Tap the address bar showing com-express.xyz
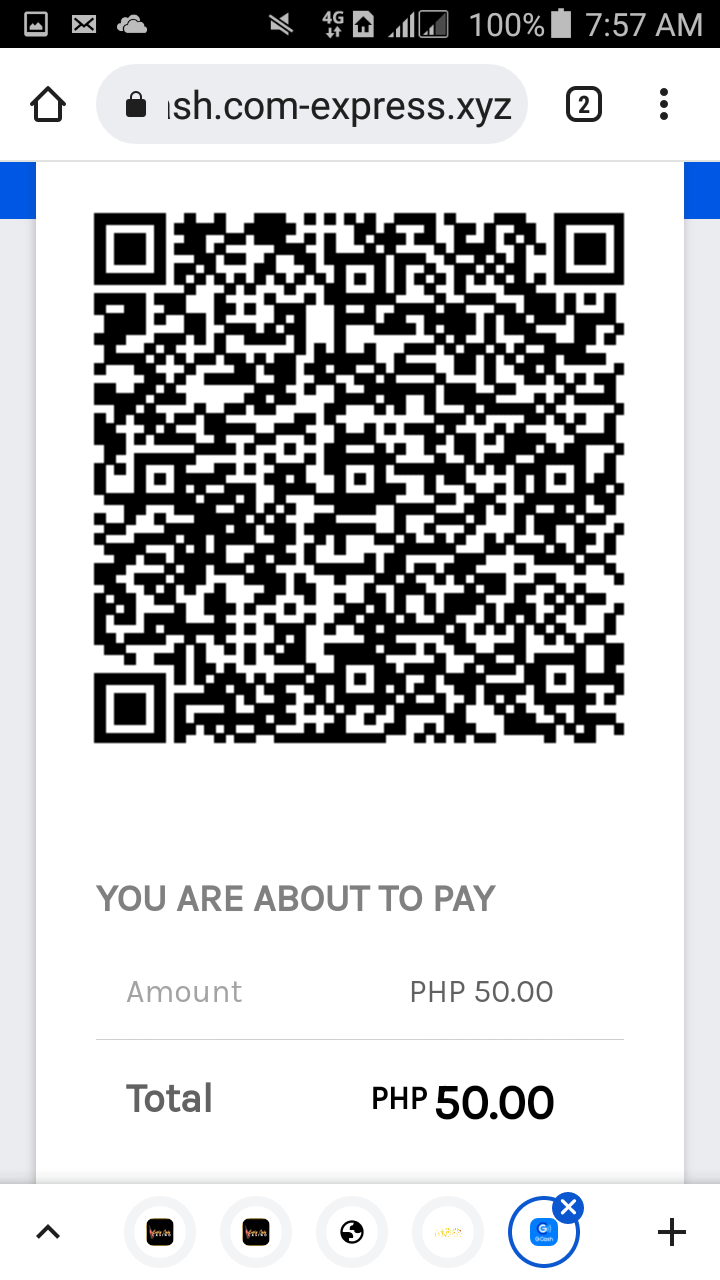 point(312,104)
